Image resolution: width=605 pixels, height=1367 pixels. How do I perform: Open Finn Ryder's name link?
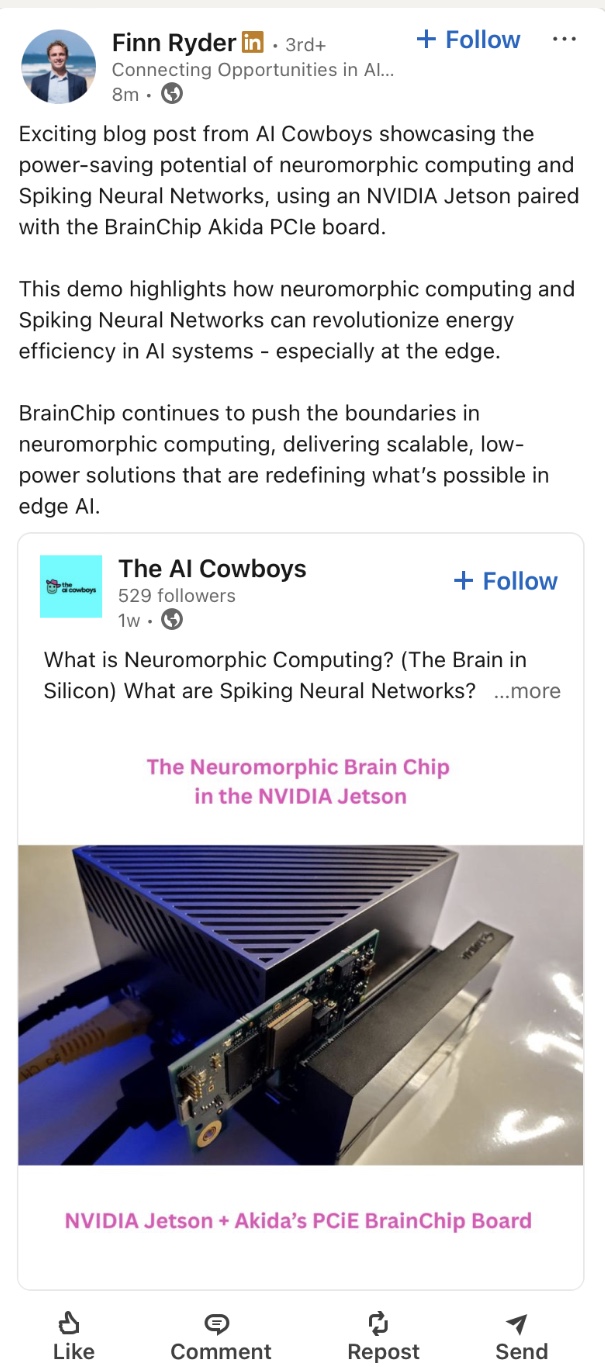pos(173,43)
